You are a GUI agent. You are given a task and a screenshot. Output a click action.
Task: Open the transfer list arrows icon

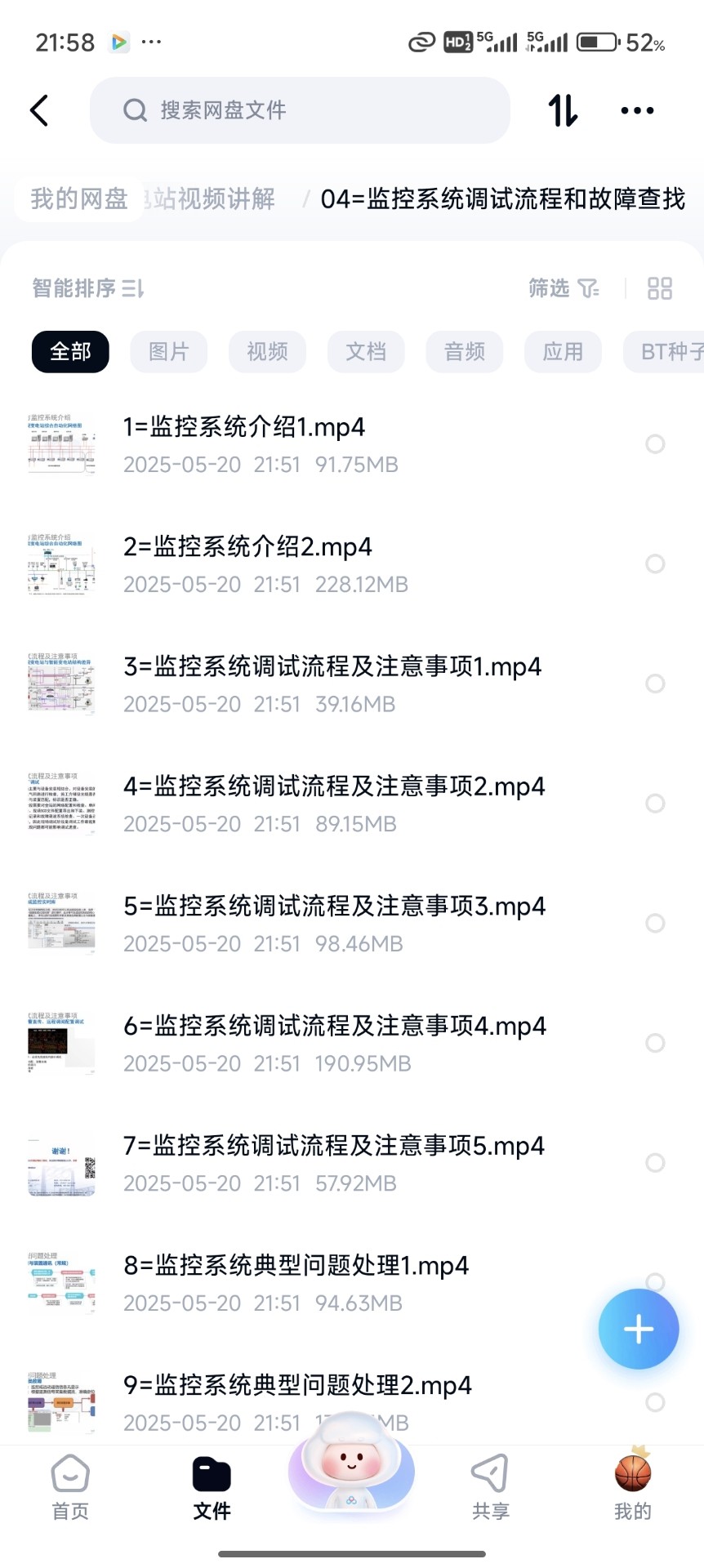[563, 110]
